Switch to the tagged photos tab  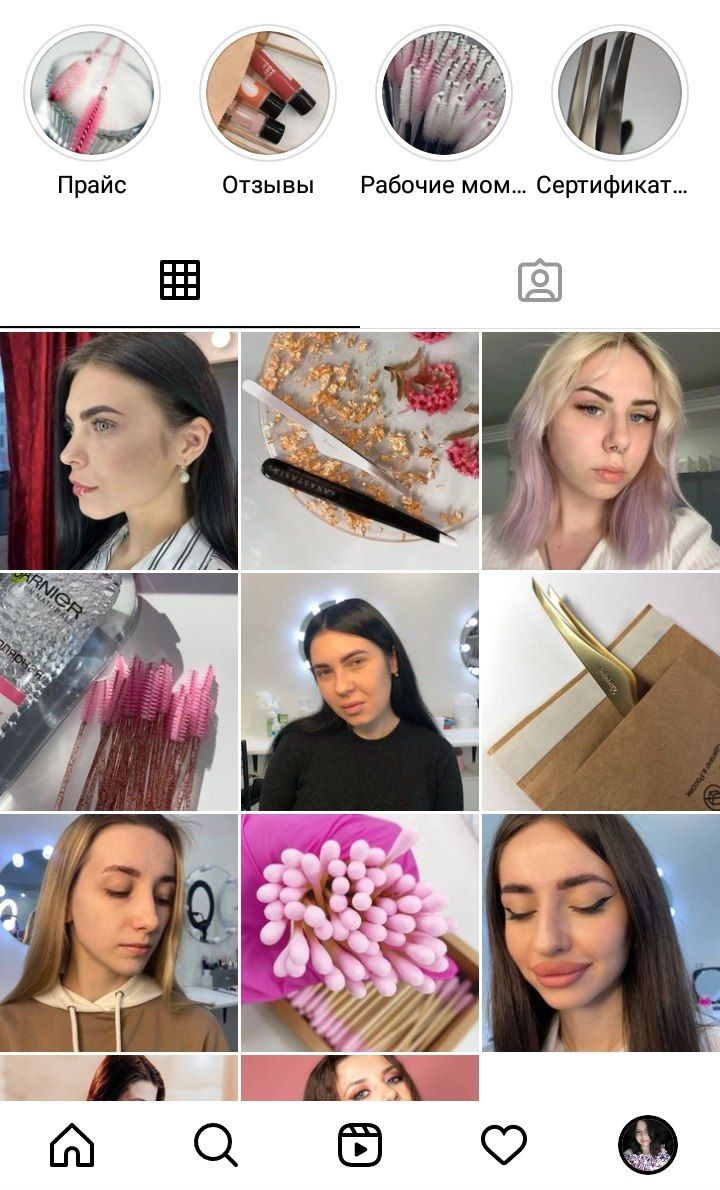point(539,281)
